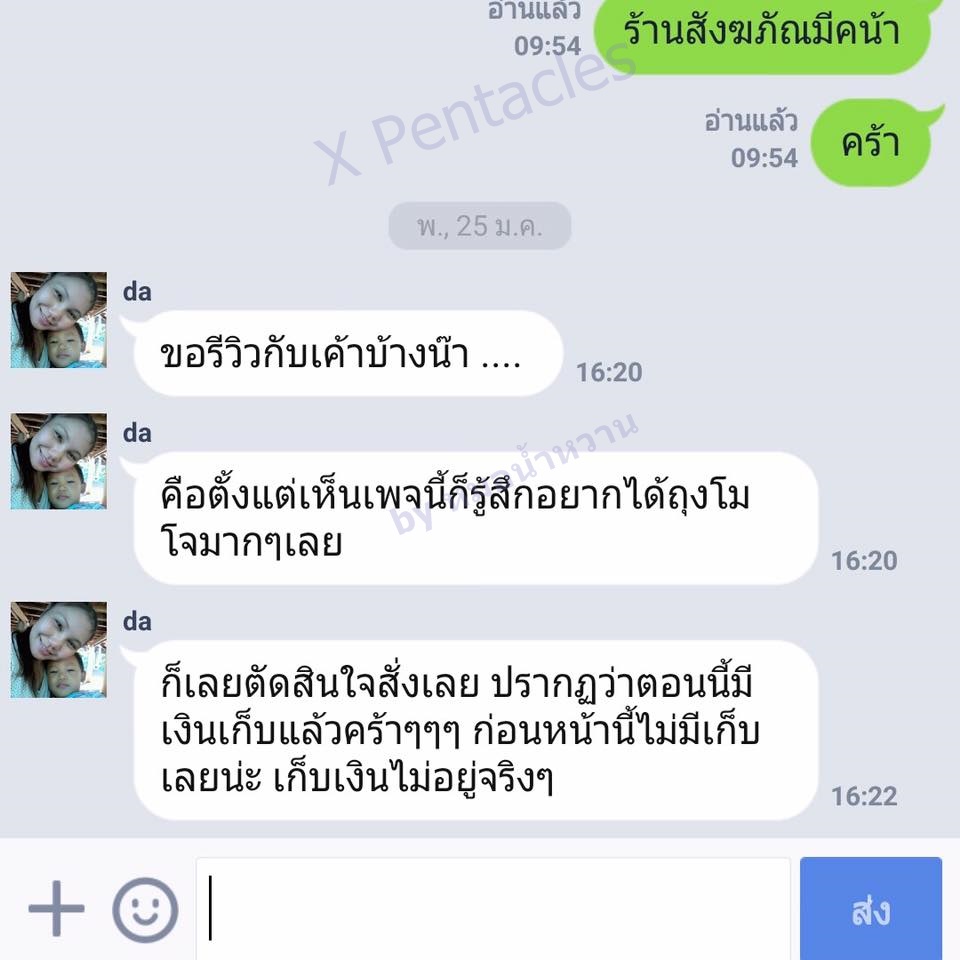
Task: Open the emoji sticker picker
Action: pyautogui.click(x=145, y=910)
